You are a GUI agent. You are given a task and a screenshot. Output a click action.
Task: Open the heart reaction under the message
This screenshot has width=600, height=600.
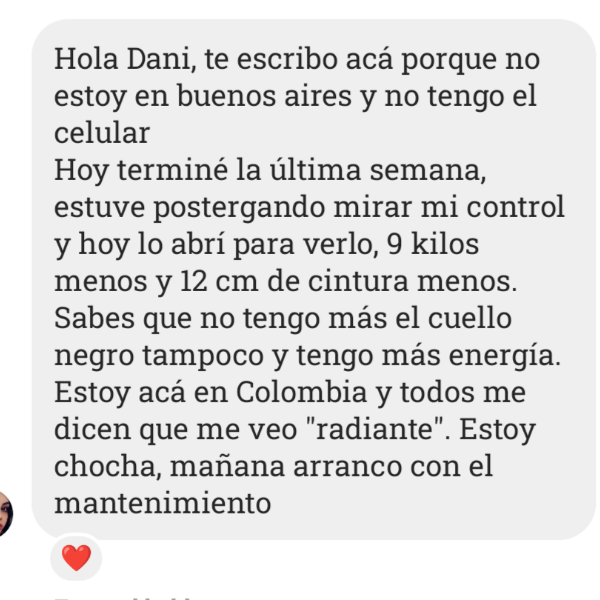point(76,558)
